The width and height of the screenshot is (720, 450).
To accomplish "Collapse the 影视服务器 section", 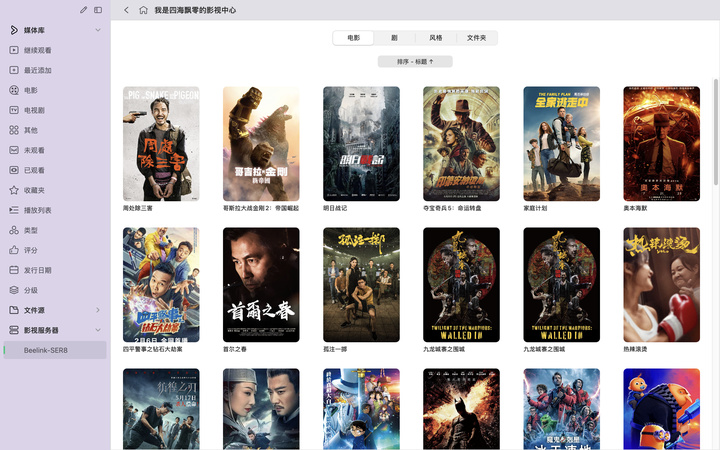I will click(97, 330).
